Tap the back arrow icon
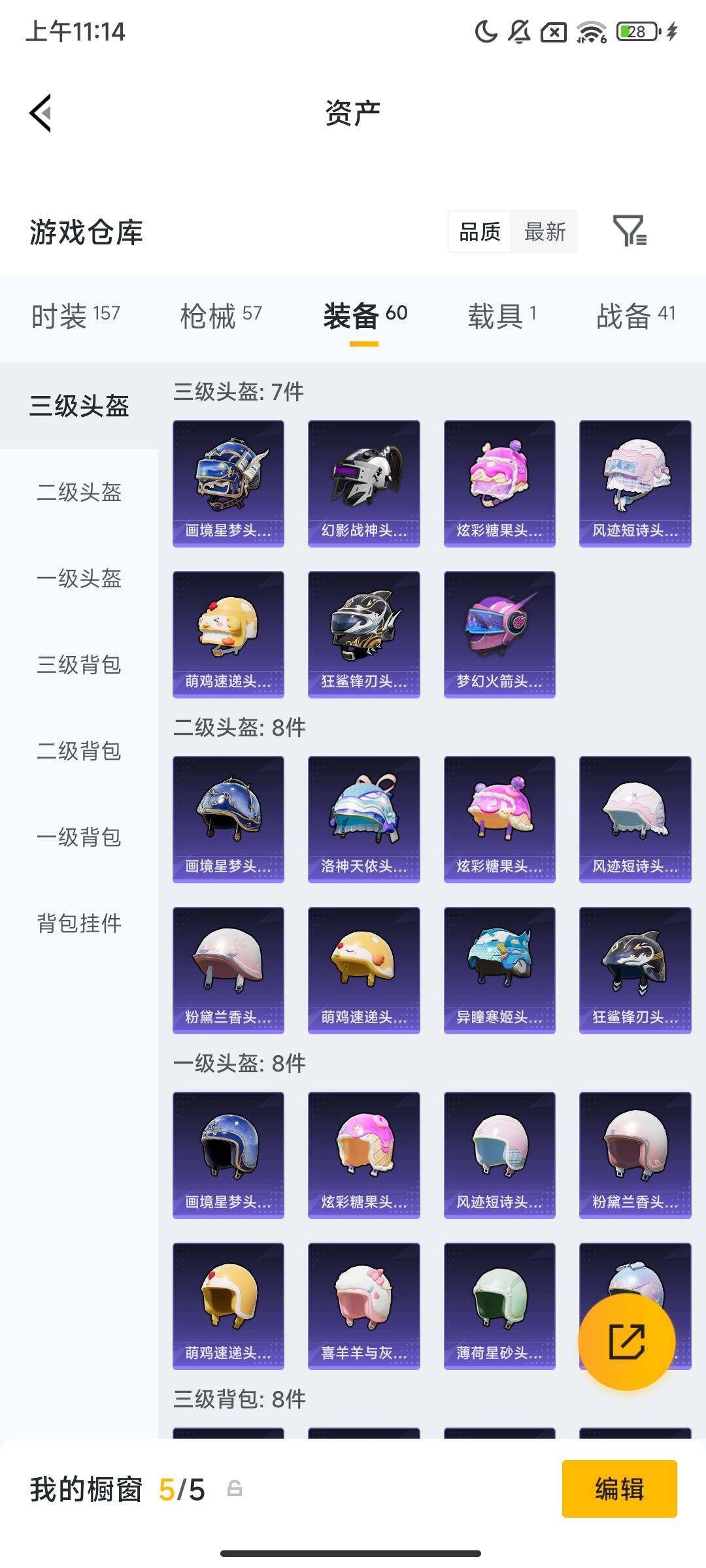This screenshot has height=1568, width=706. point(41,112)
